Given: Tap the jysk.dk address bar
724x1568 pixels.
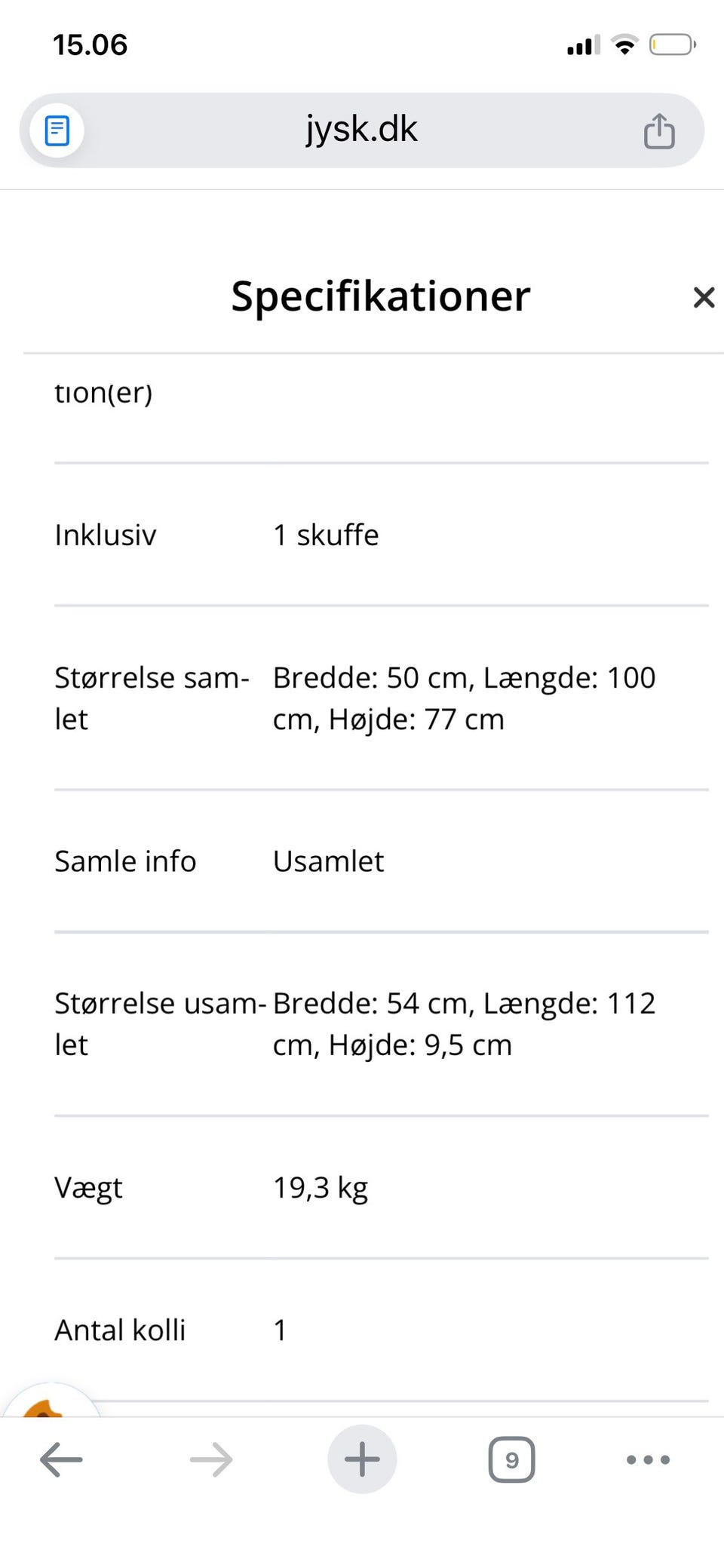Looking at the screenshot, I should (362, 129).
